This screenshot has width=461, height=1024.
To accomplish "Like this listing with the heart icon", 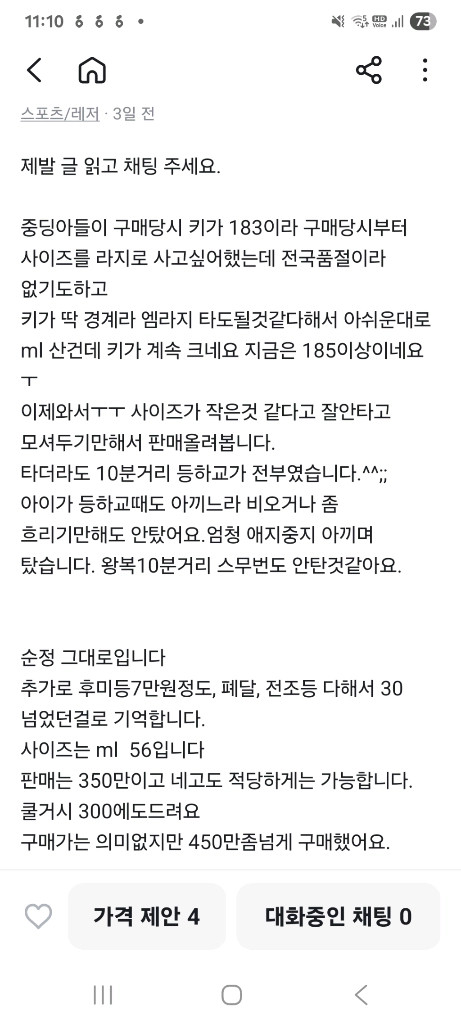I will coord(39,916).
